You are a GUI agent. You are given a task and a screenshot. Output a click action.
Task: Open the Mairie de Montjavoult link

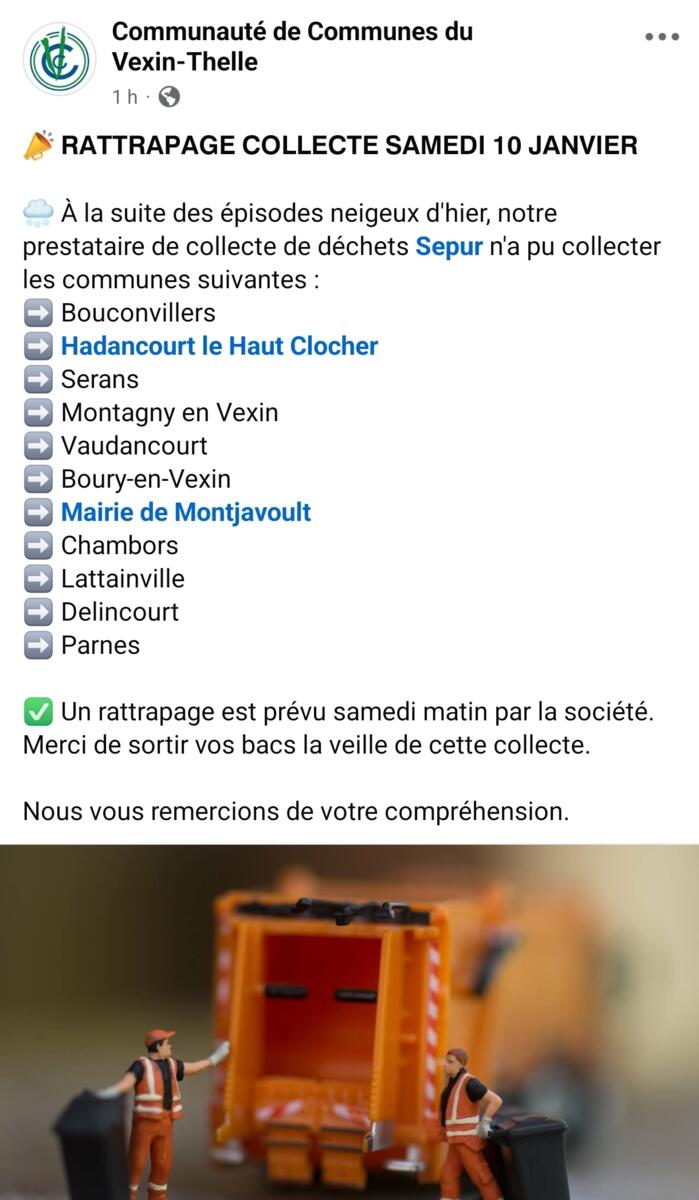pyautogui.click(x=186, y=512)
